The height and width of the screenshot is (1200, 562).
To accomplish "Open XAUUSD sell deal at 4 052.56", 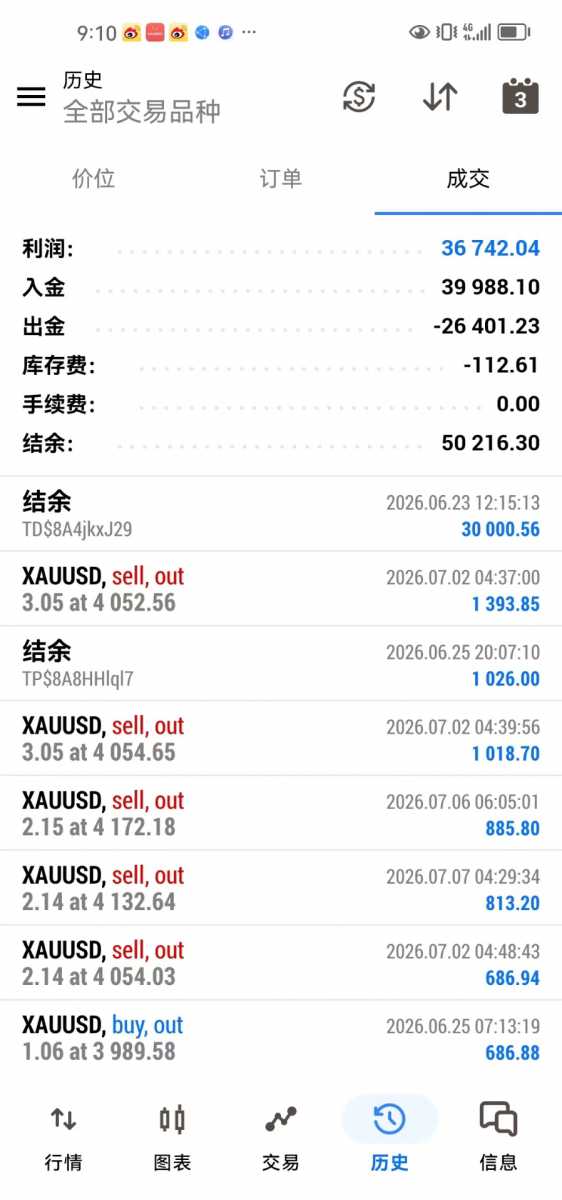I will (x=281, y=589).
